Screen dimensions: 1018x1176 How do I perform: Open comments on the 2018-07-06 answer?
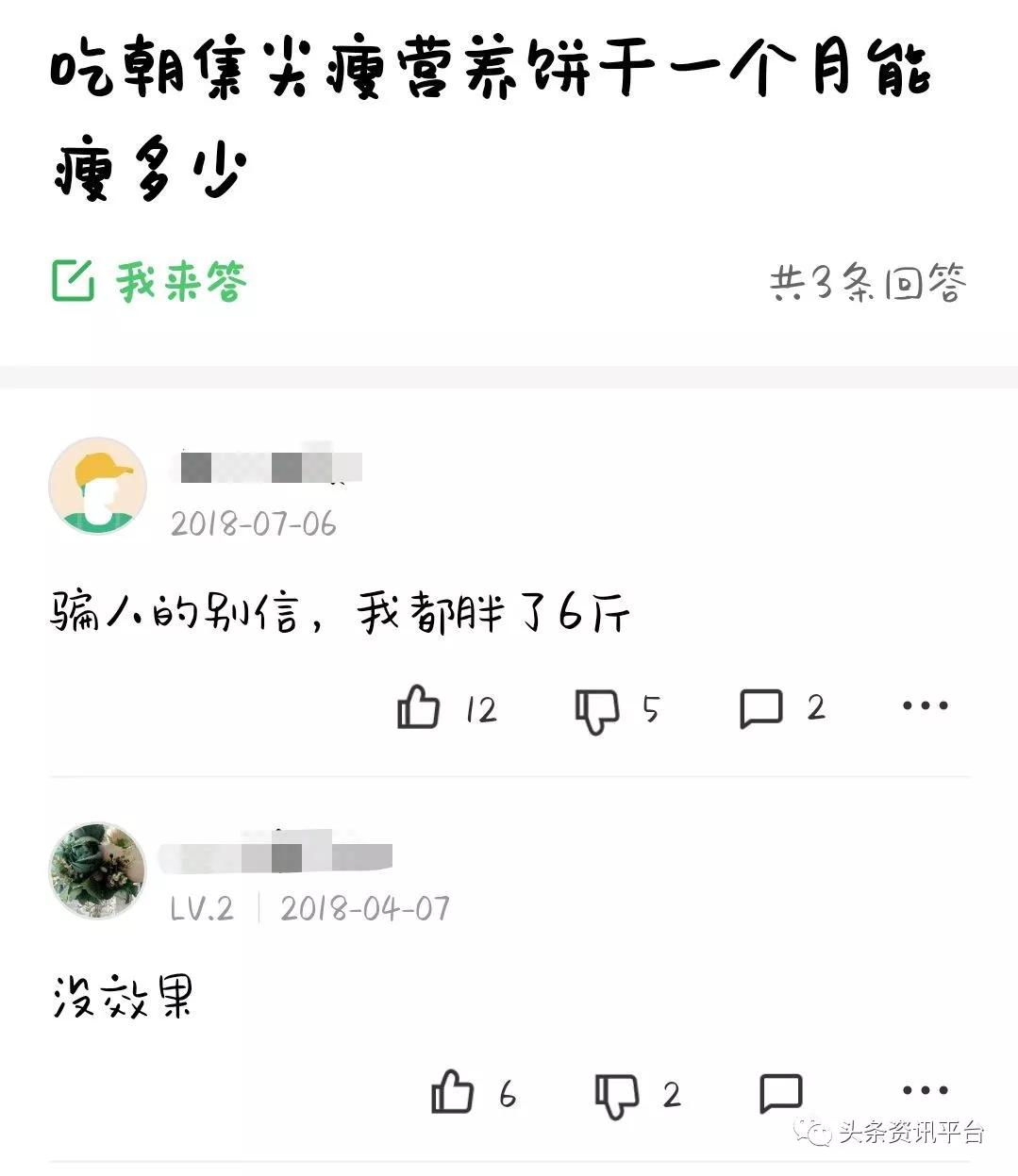(x=761, y=708)
